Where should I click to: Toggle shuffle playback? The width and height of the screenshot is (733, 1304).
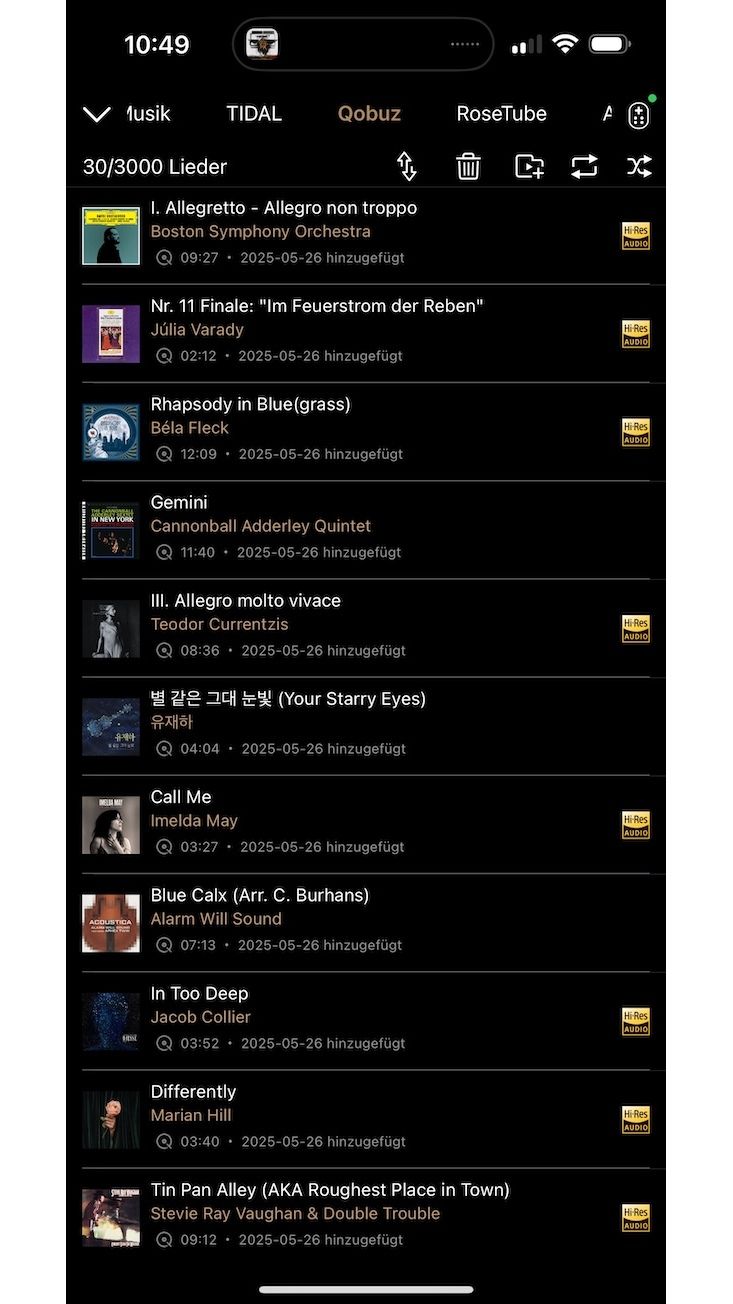click(x=638, y=167)
